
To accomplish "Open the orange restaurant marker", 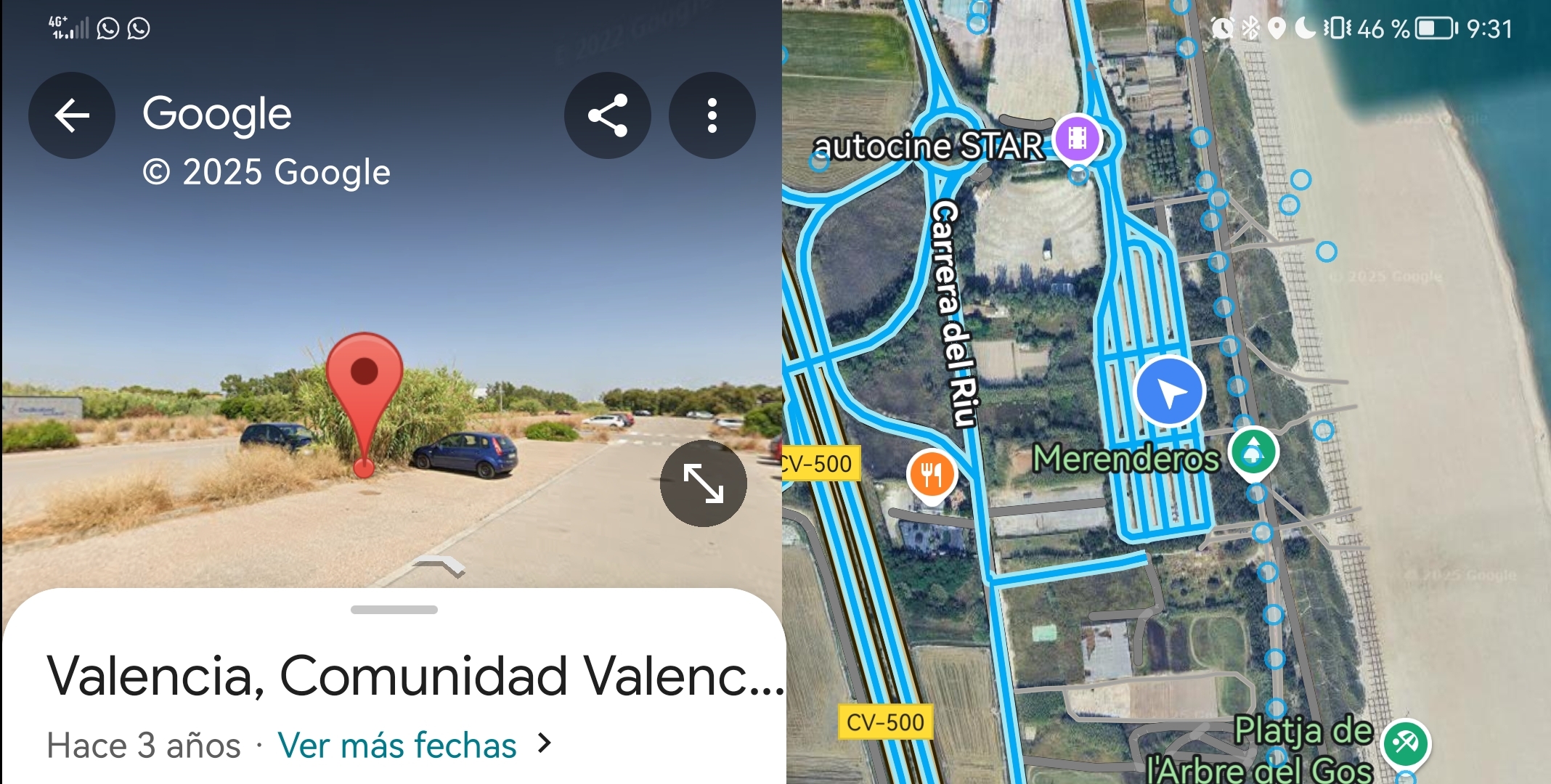I will point(932,475).
